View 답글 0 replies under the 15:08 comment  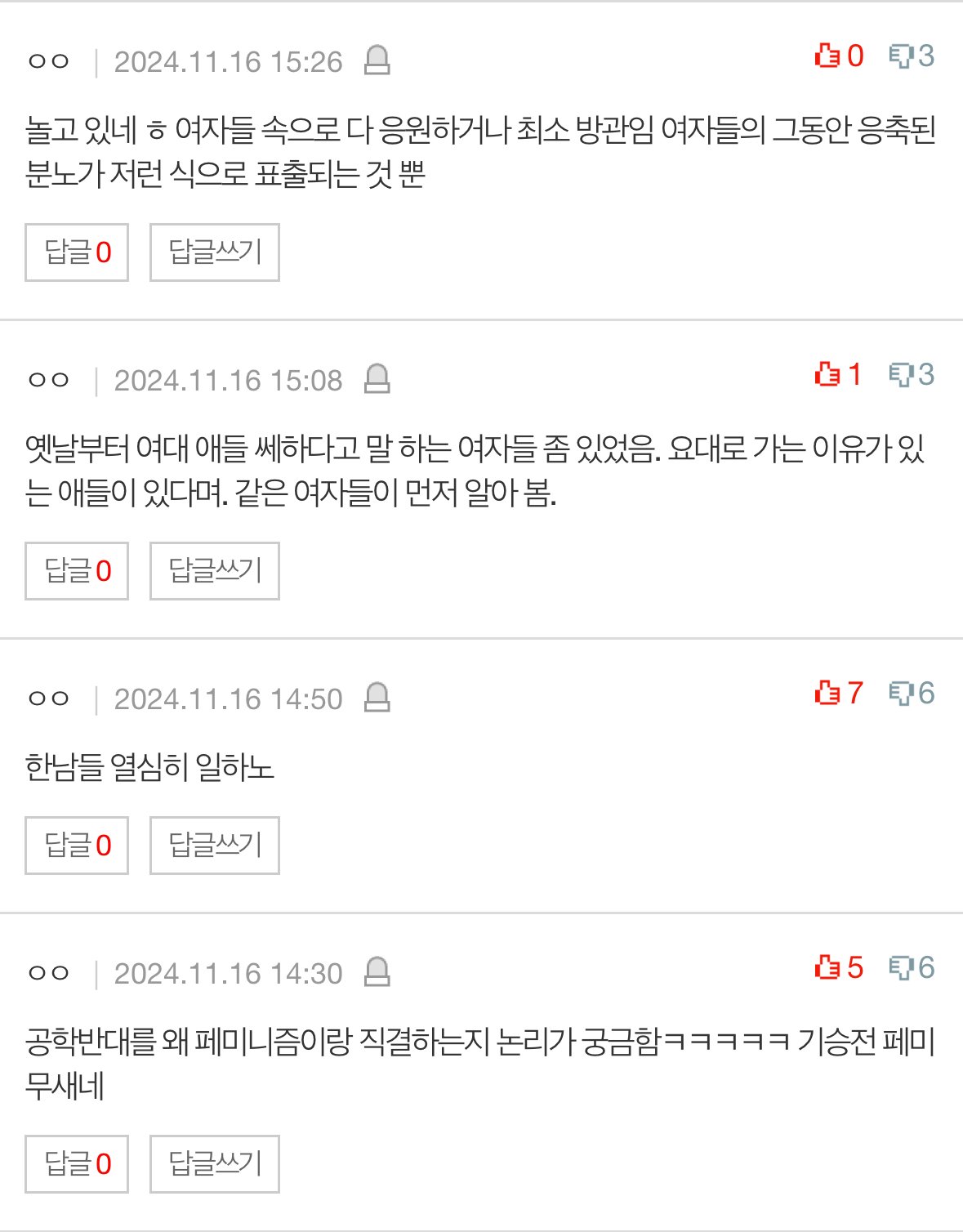pyautogui.click(x=77, y=571)
